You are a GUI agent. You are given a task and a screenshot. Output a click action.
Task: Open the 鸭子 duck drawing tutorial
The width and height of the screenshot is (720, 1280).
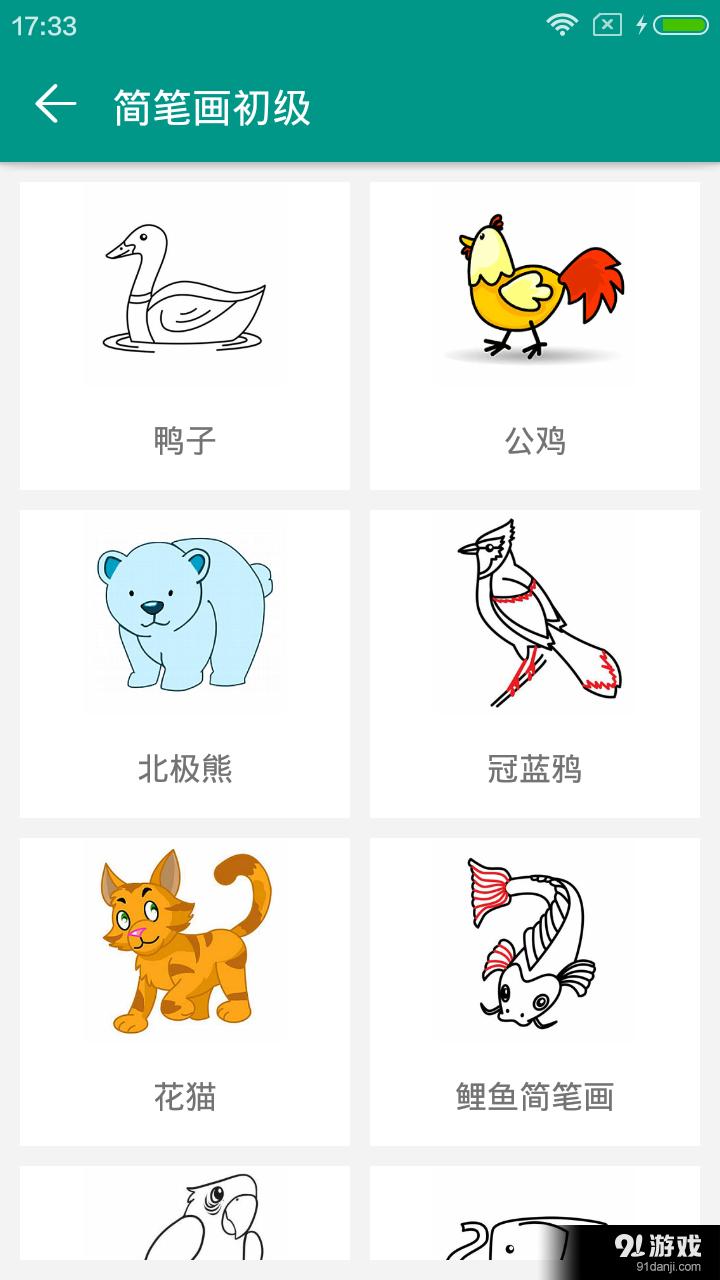point(184,290)
